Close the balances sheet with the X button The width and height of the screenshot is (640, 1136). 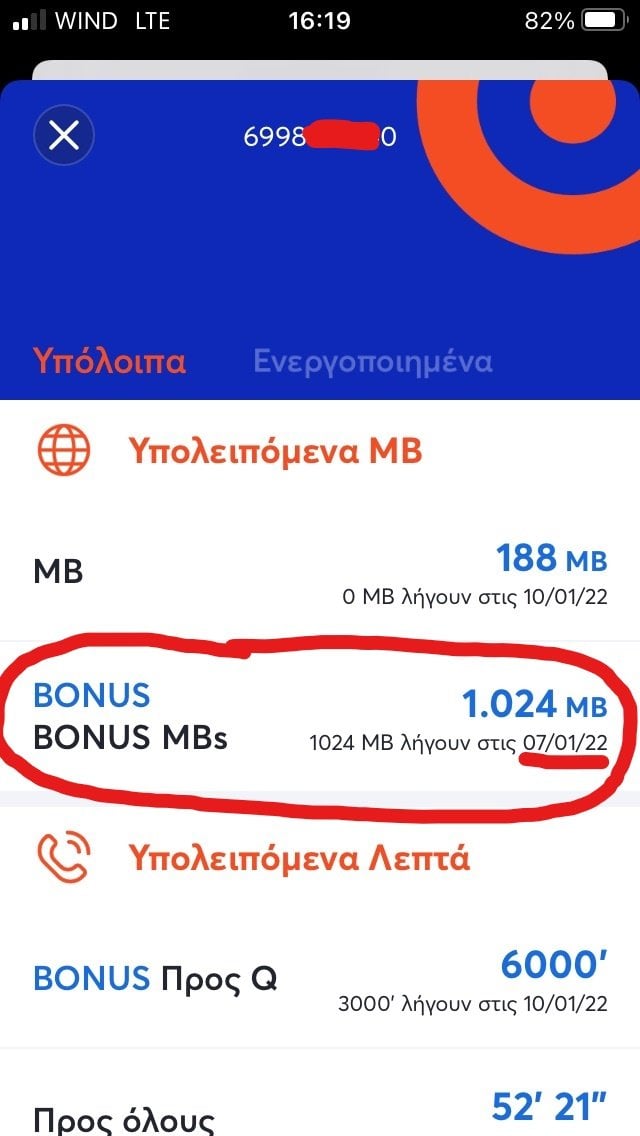[x=64, y=135]
